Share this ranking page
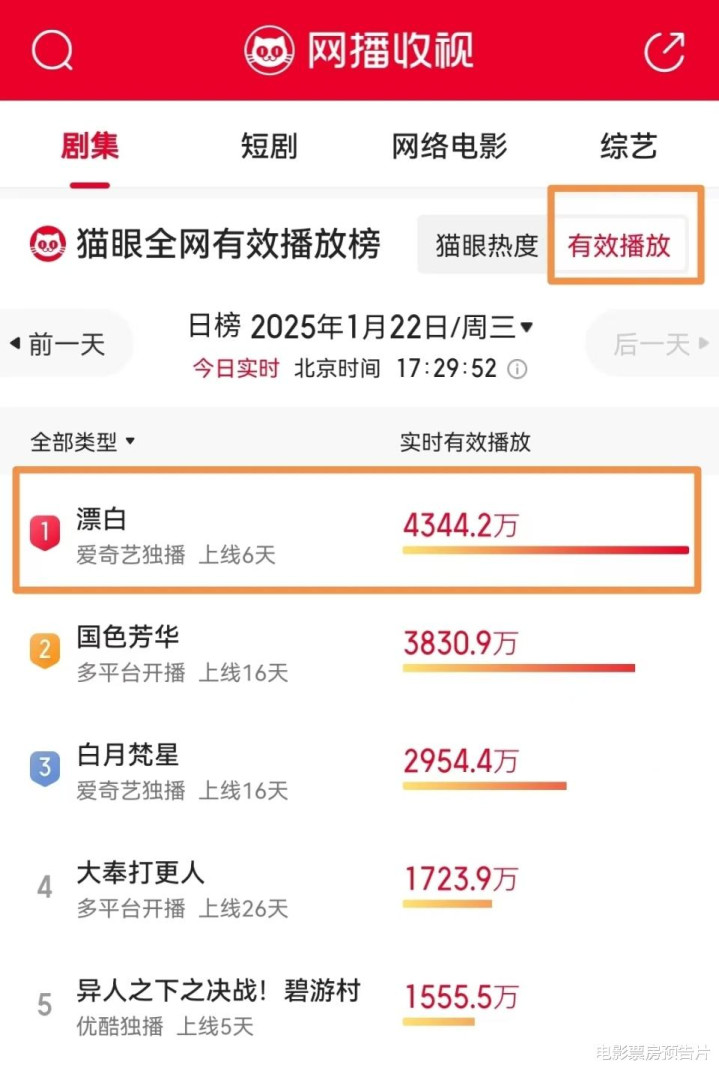 (x=665, y=51)
